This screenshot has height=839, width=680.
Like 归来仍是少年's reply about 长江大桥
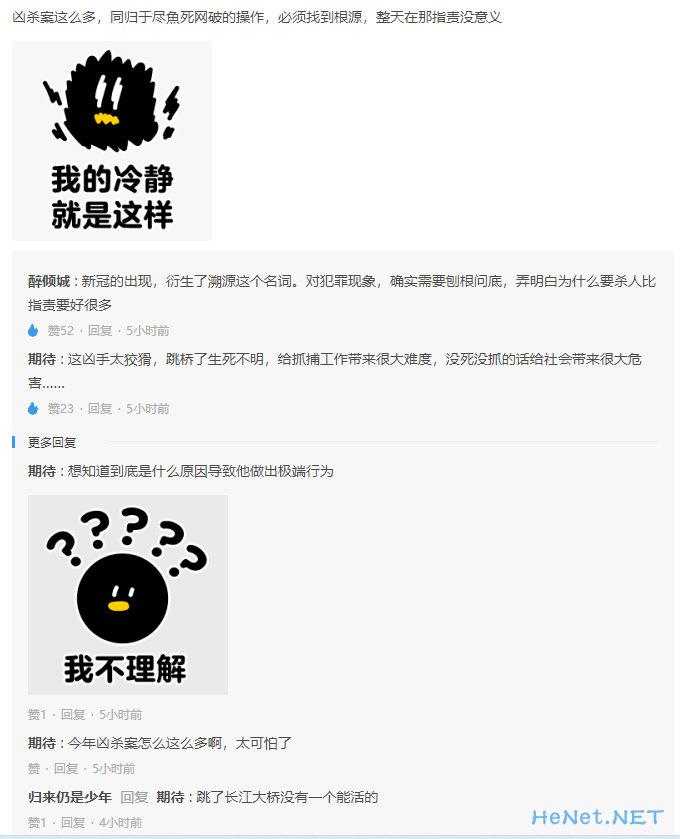coord(36,823)
